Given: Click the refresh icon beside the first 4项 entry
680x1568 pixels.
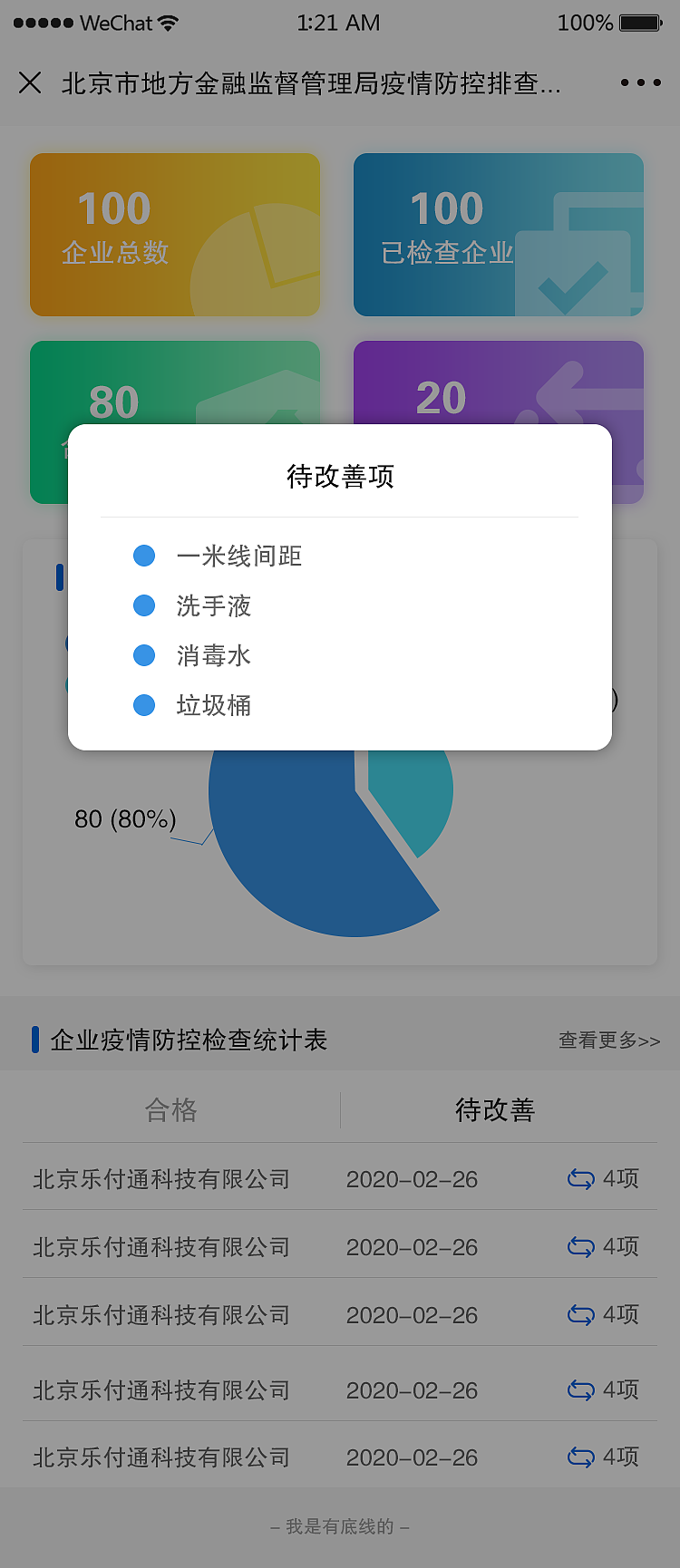Looking at the screenshot, I should click(579, 1180).
